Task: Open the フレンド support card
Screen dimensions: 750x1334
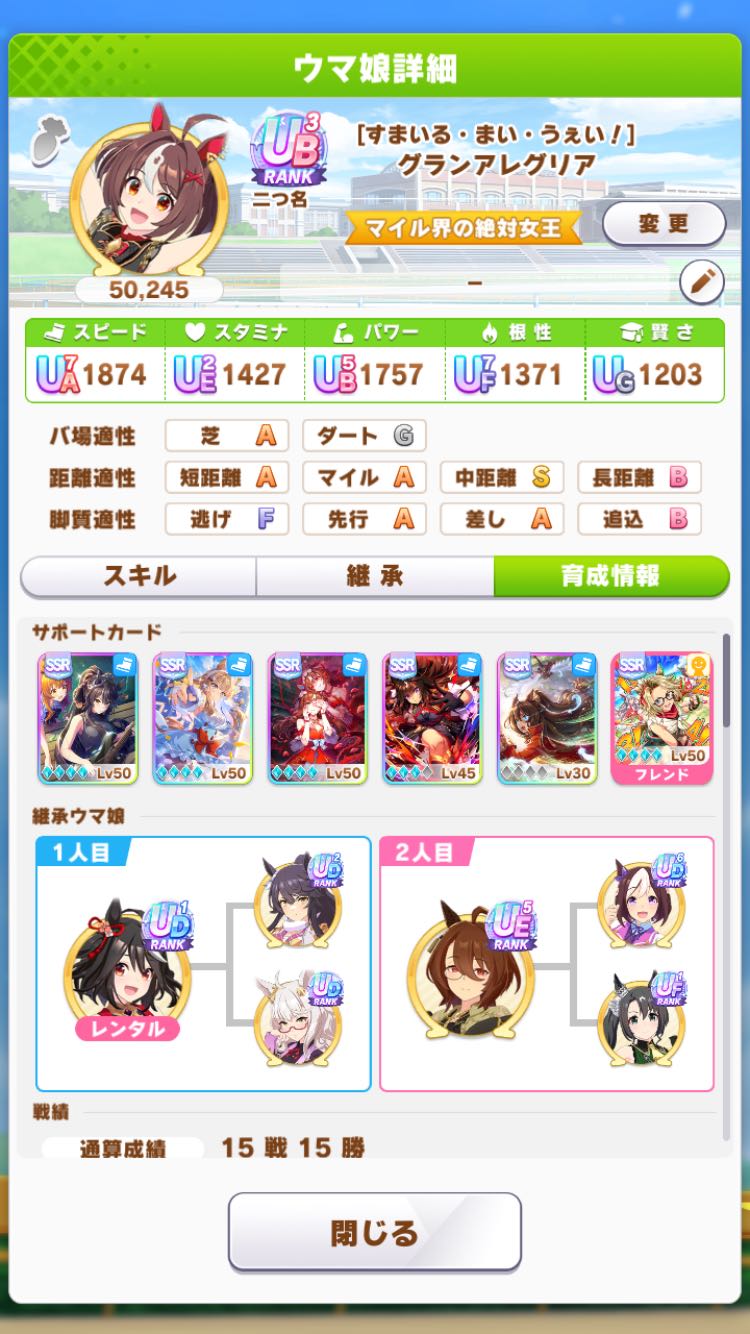Action: coord(662,718)
